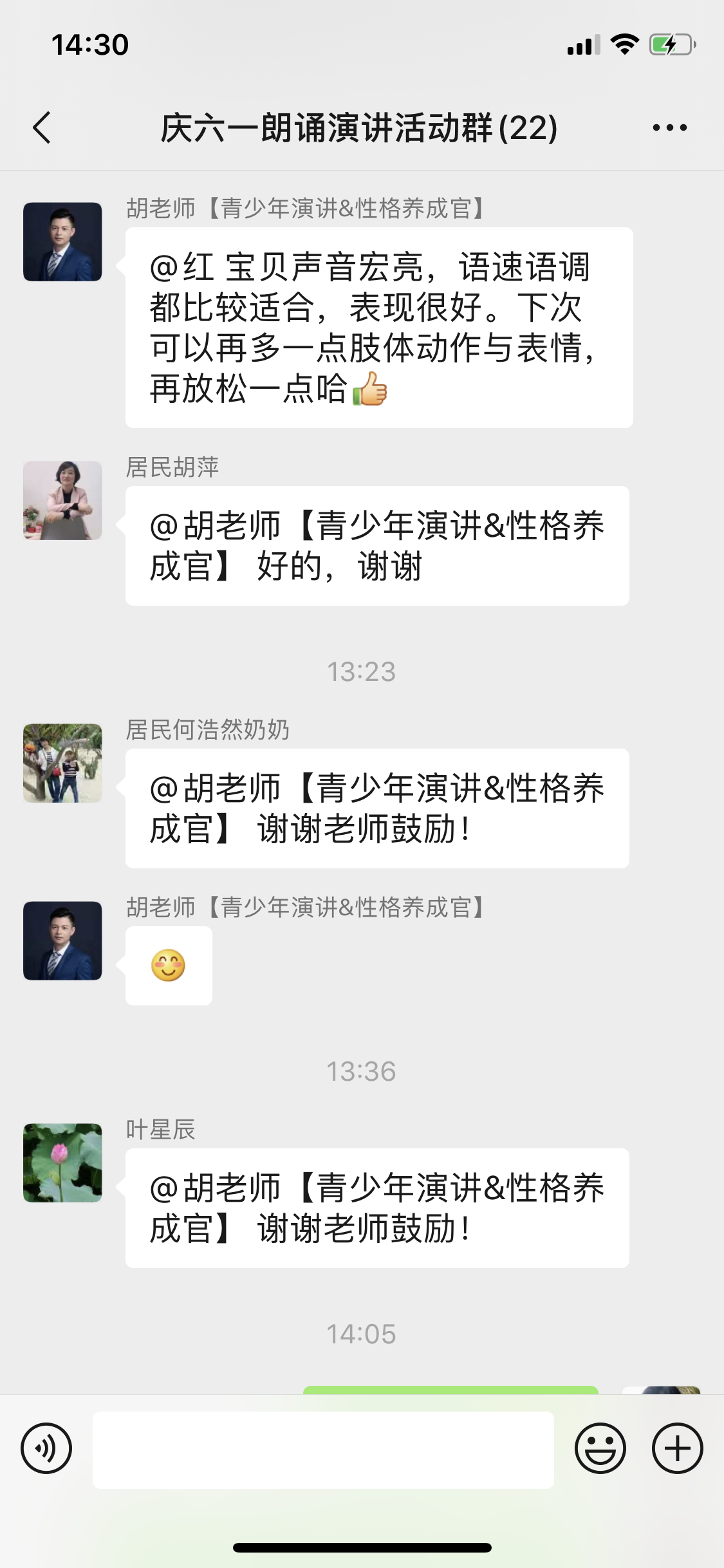Open 叶星辰's lotus profile avatar
Screen dimensions: 724x1568
tap(62, 1162)
